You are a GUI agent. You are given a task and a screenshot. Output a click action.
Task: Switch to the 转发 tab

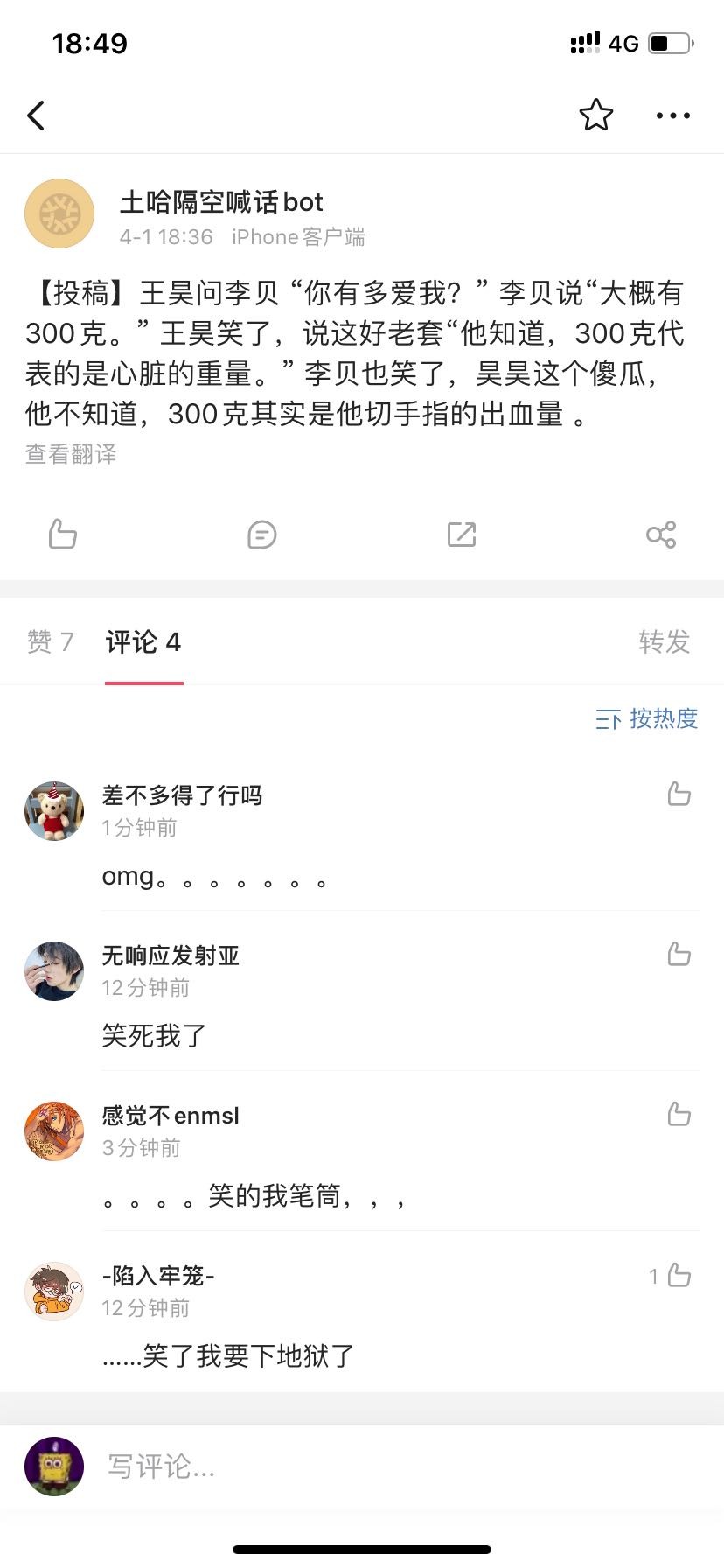coord(664,642)
